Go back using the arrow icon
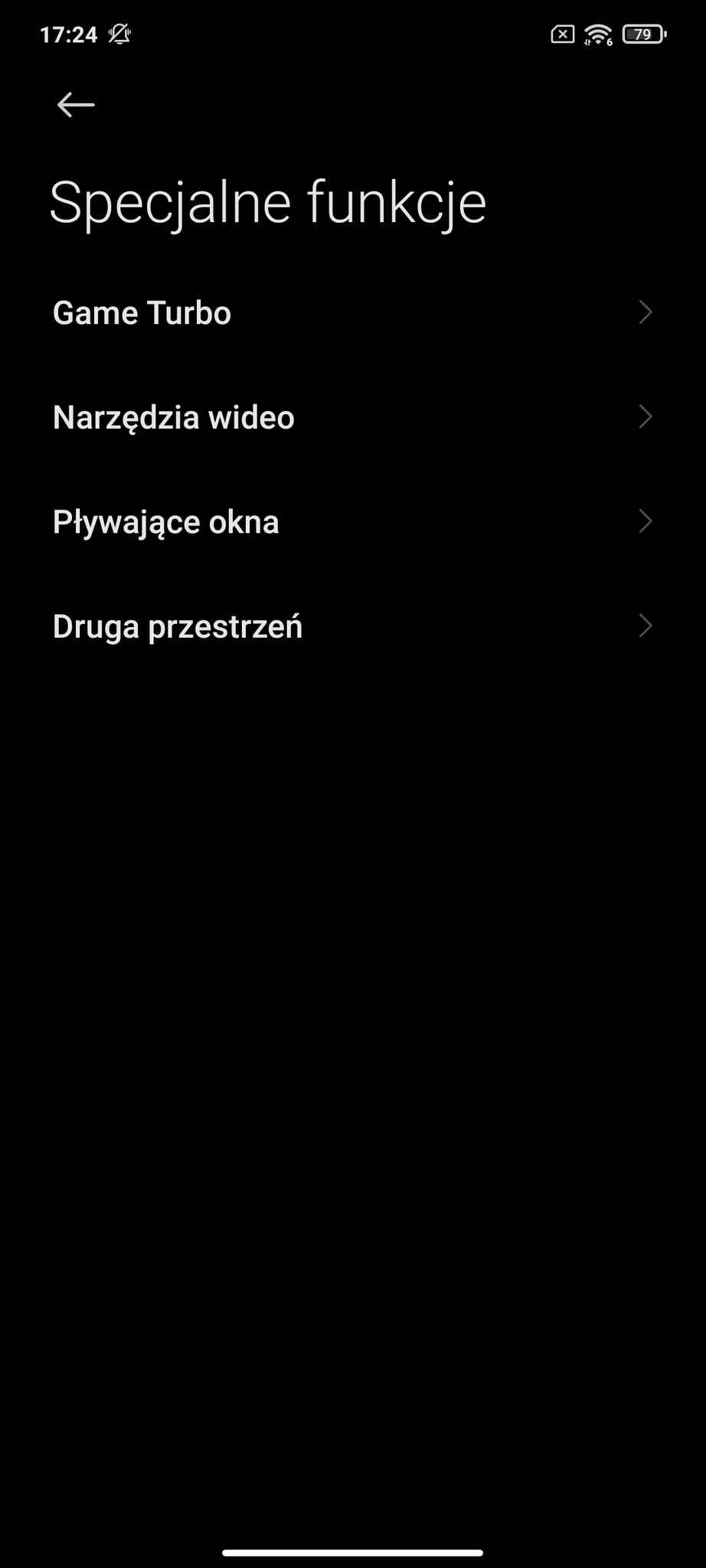 [76, 105]
